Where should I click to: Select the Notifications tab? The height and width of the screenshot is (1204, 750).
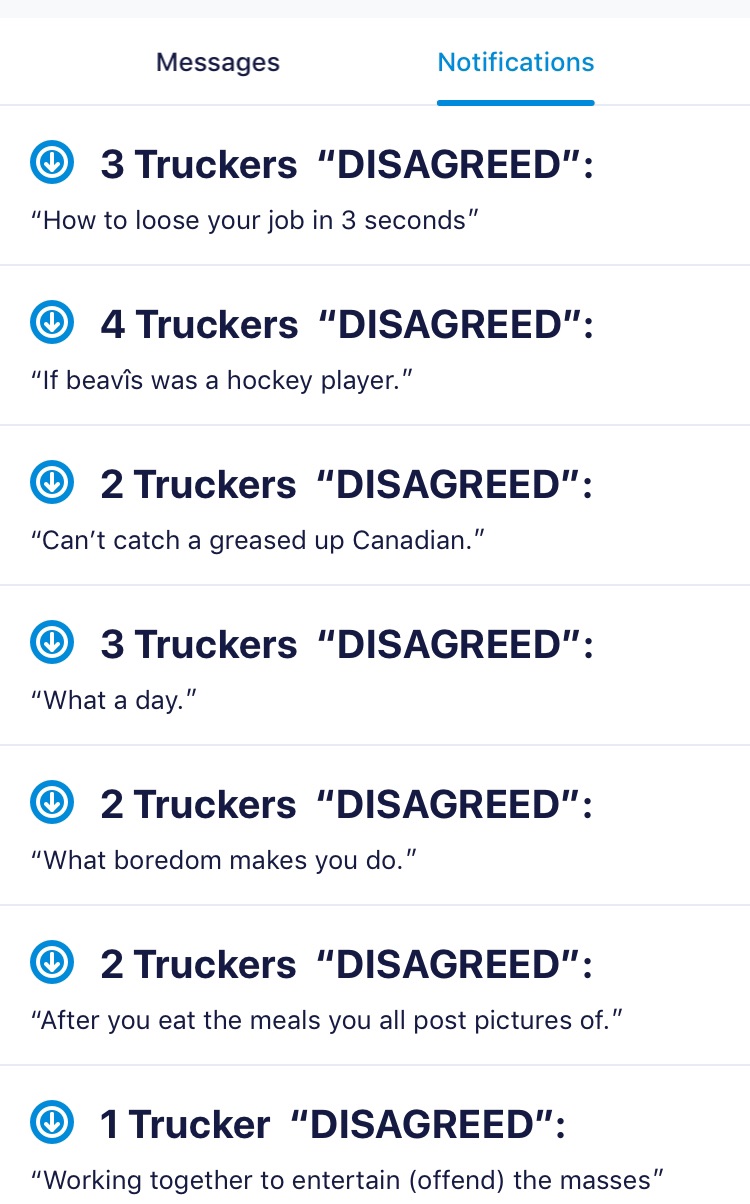(x=515, y=63)
